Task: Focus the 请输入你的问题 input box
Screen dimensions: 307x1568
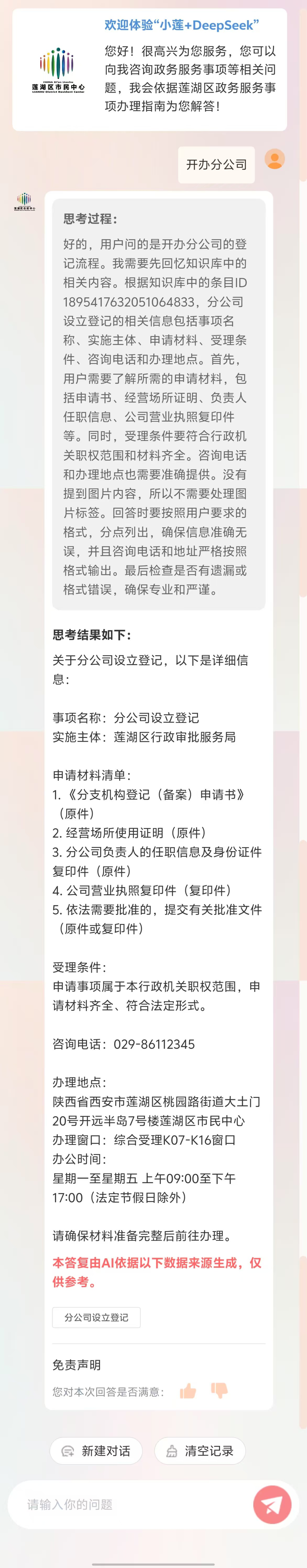Action: pos(128,1504)
